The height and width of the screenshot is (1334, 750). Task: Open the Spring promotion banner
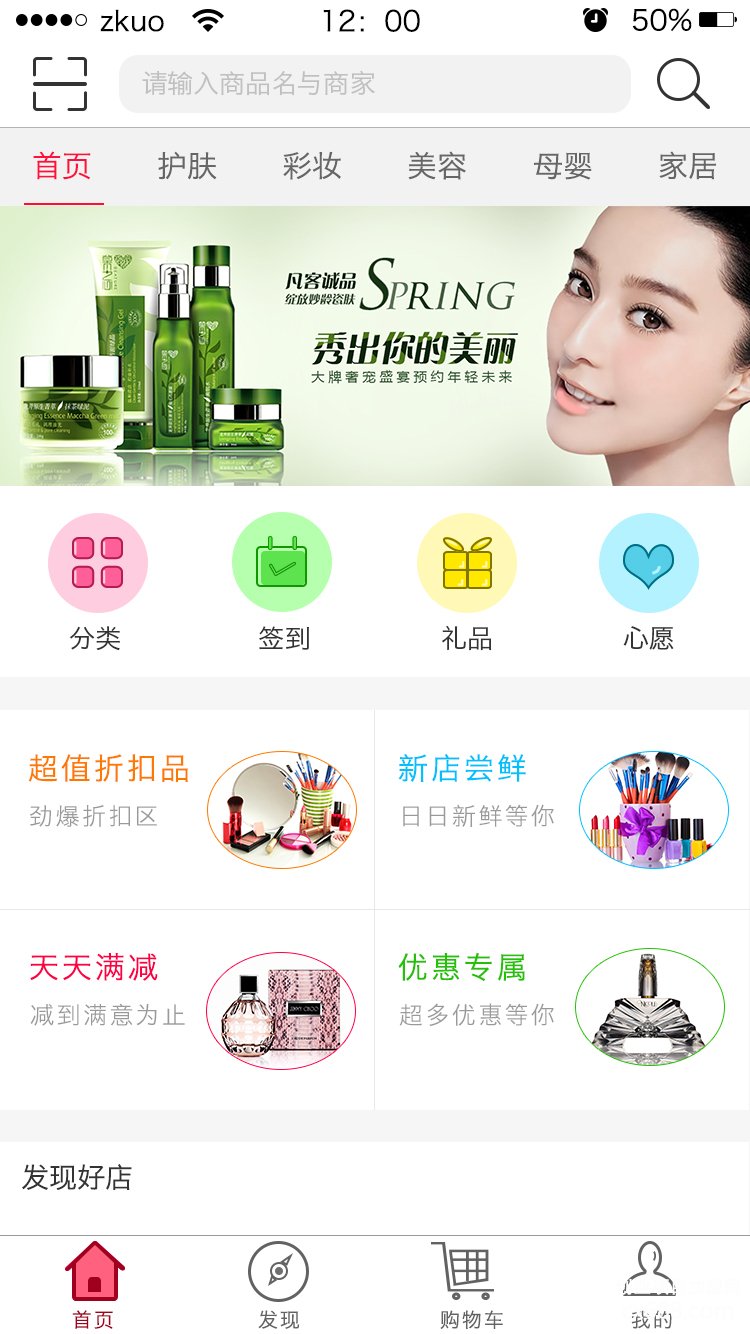point(375,346)
